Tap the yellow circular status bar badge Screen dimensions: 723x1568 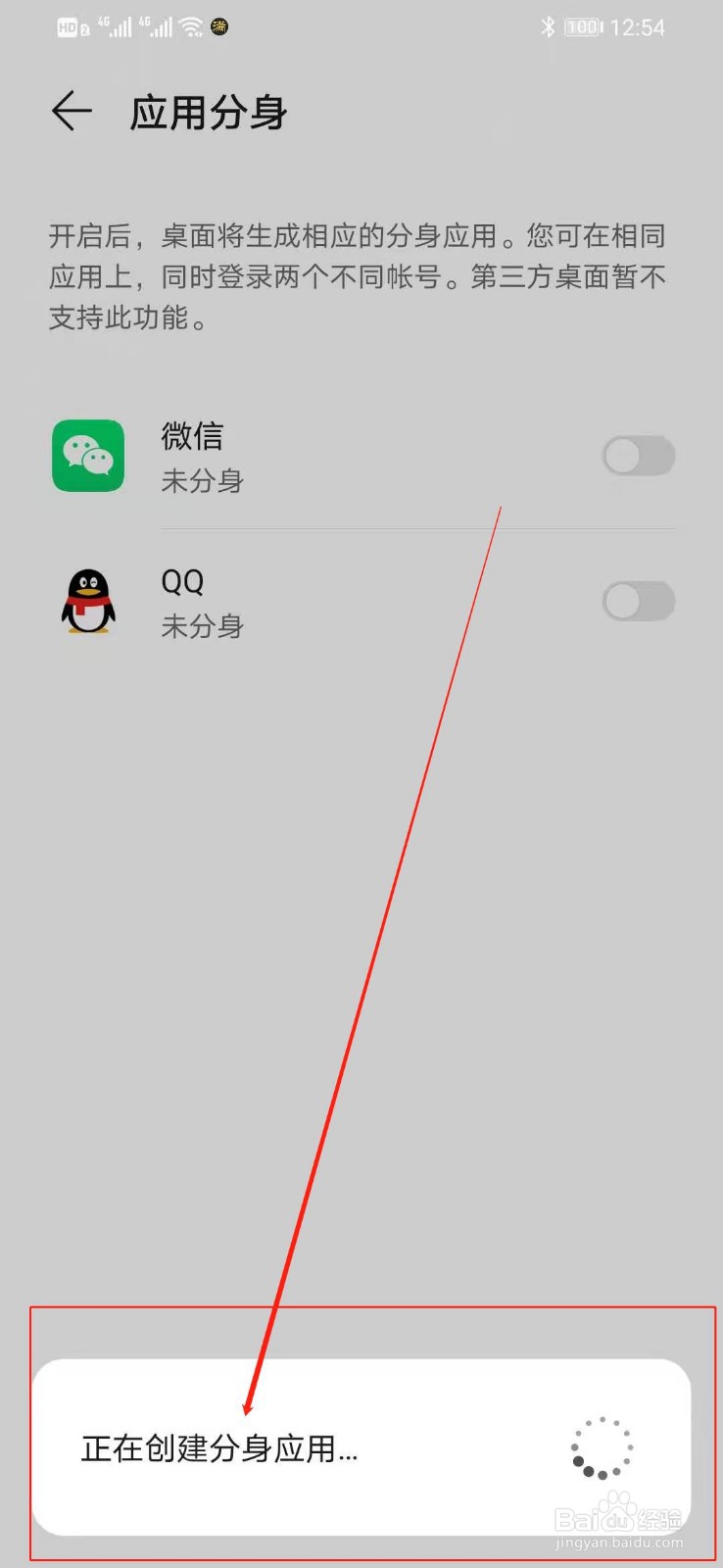coord(219,26)
